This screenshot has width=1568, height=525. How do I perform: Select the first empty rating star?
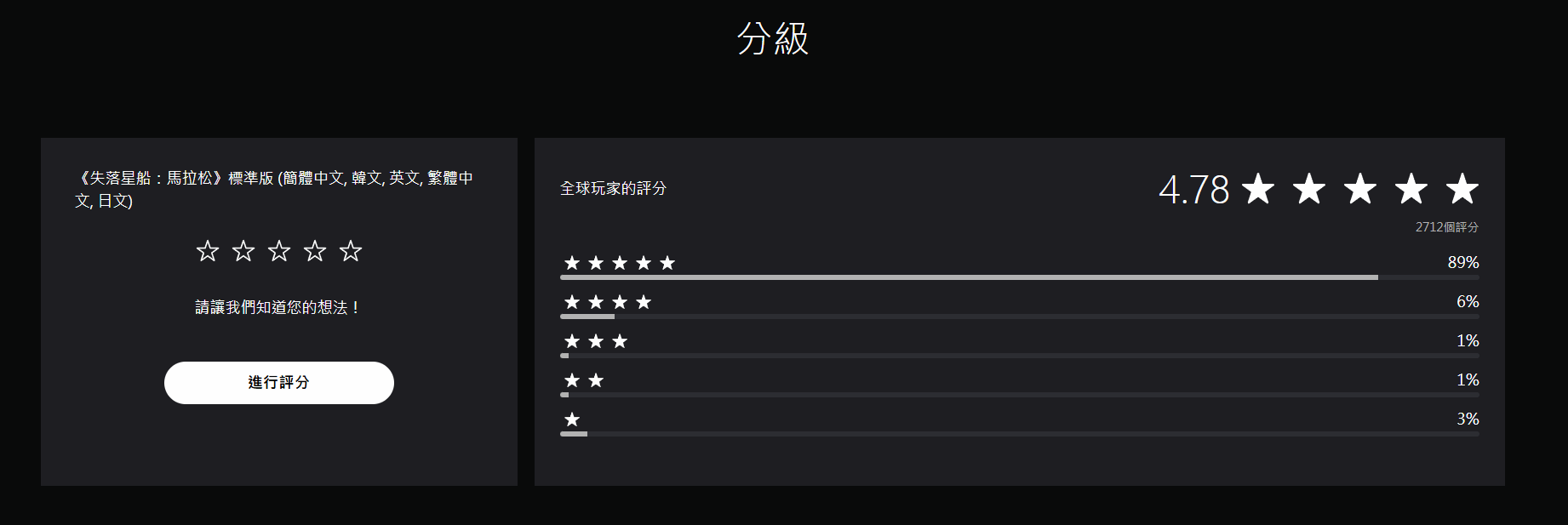208,251
